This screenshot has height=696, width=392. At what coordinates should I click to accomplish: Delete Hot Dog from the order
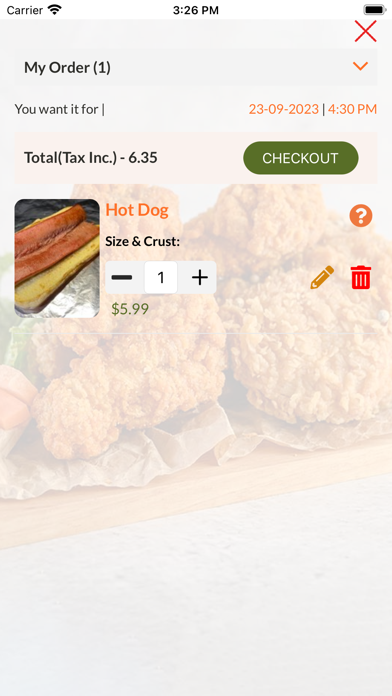coord(360,277)
